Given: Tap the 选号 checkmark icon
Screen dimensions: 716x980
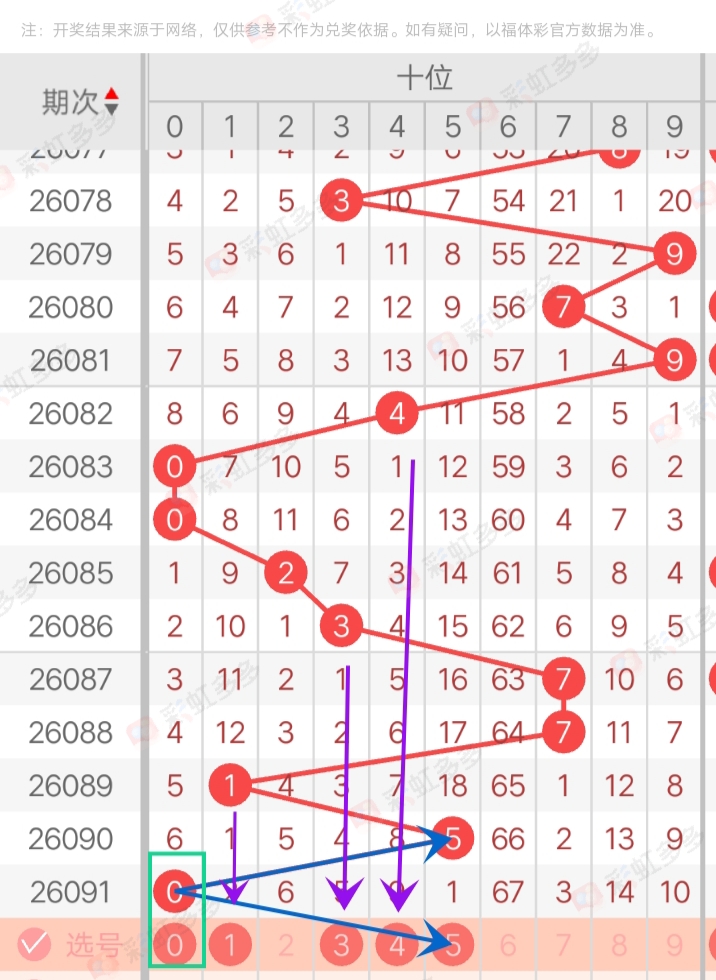Looking at the screenshot, I should (35, 943).
